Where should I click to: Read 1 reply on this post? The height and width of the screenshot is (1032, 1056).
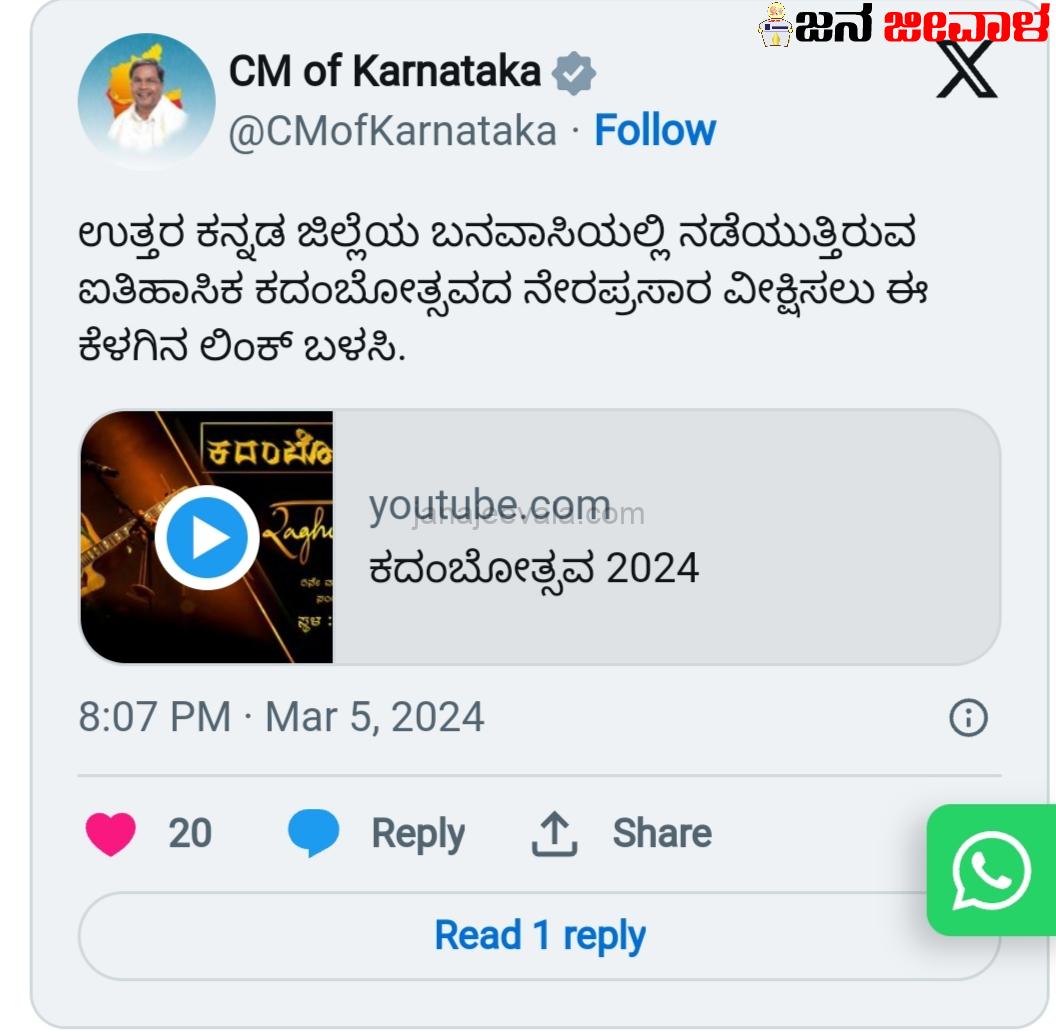539,936
